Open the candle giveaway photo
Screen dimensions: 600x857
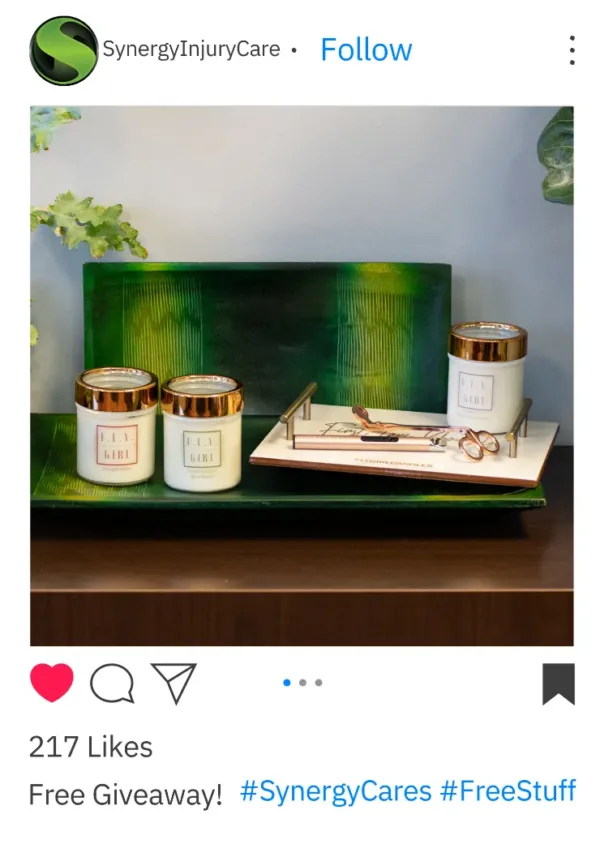pyautogui.click(x=301, y=375)
